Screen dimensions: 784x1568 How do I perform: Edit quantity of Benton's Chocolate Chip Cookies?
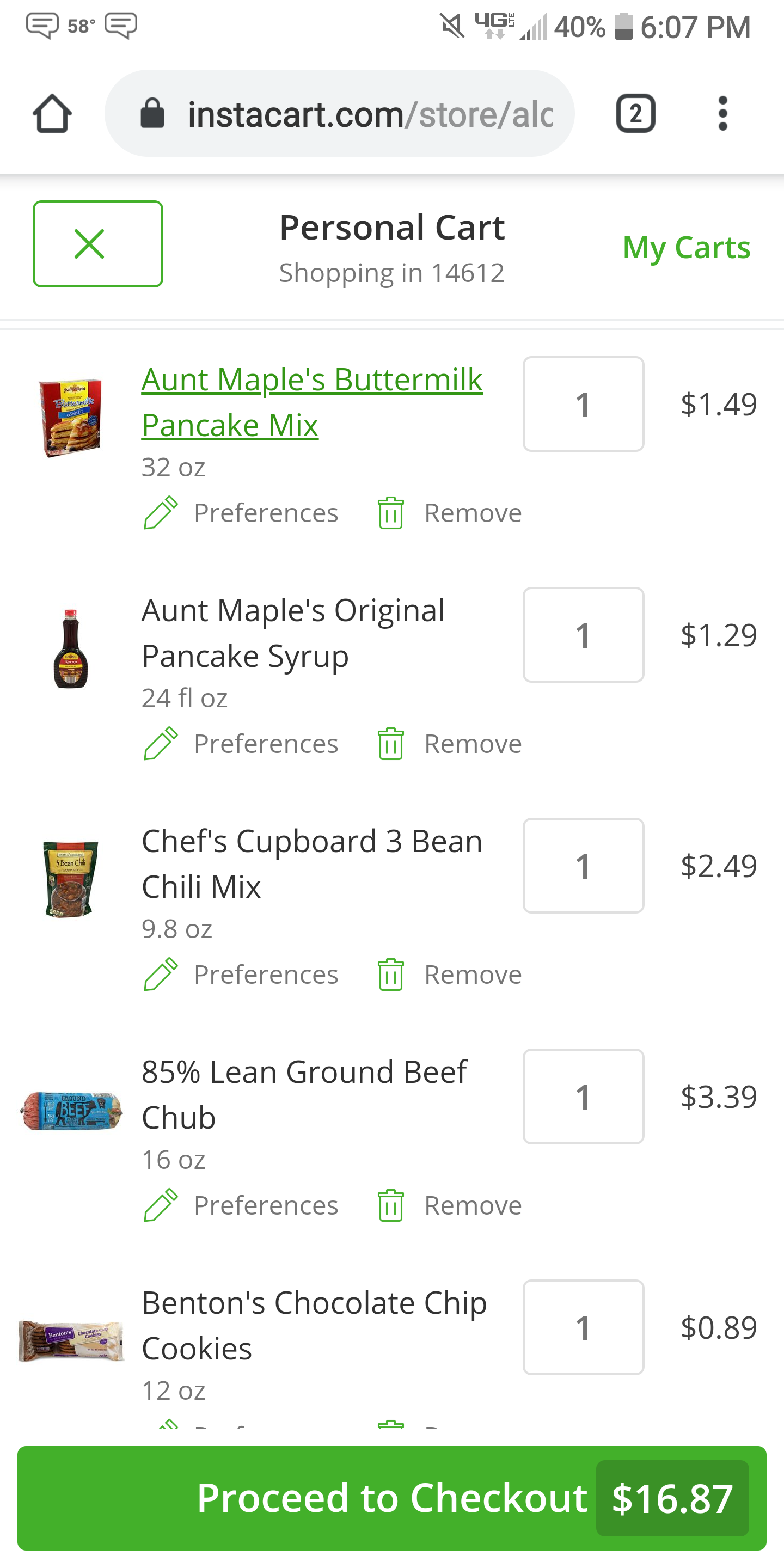pos(583,1327)
